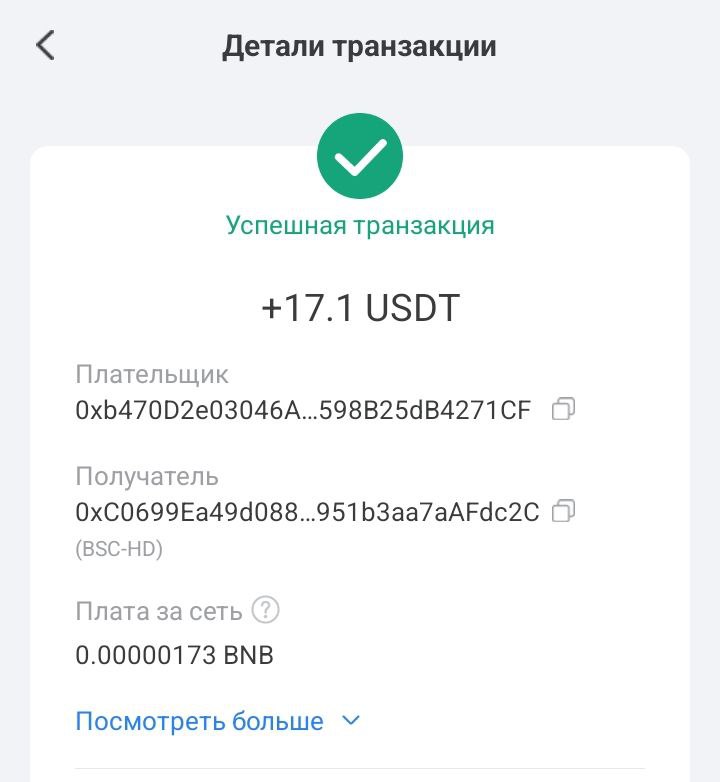The image size is (720, 782).
Task: Click the network fee value 0.00000173 BNB
Action: click(176, 655)
